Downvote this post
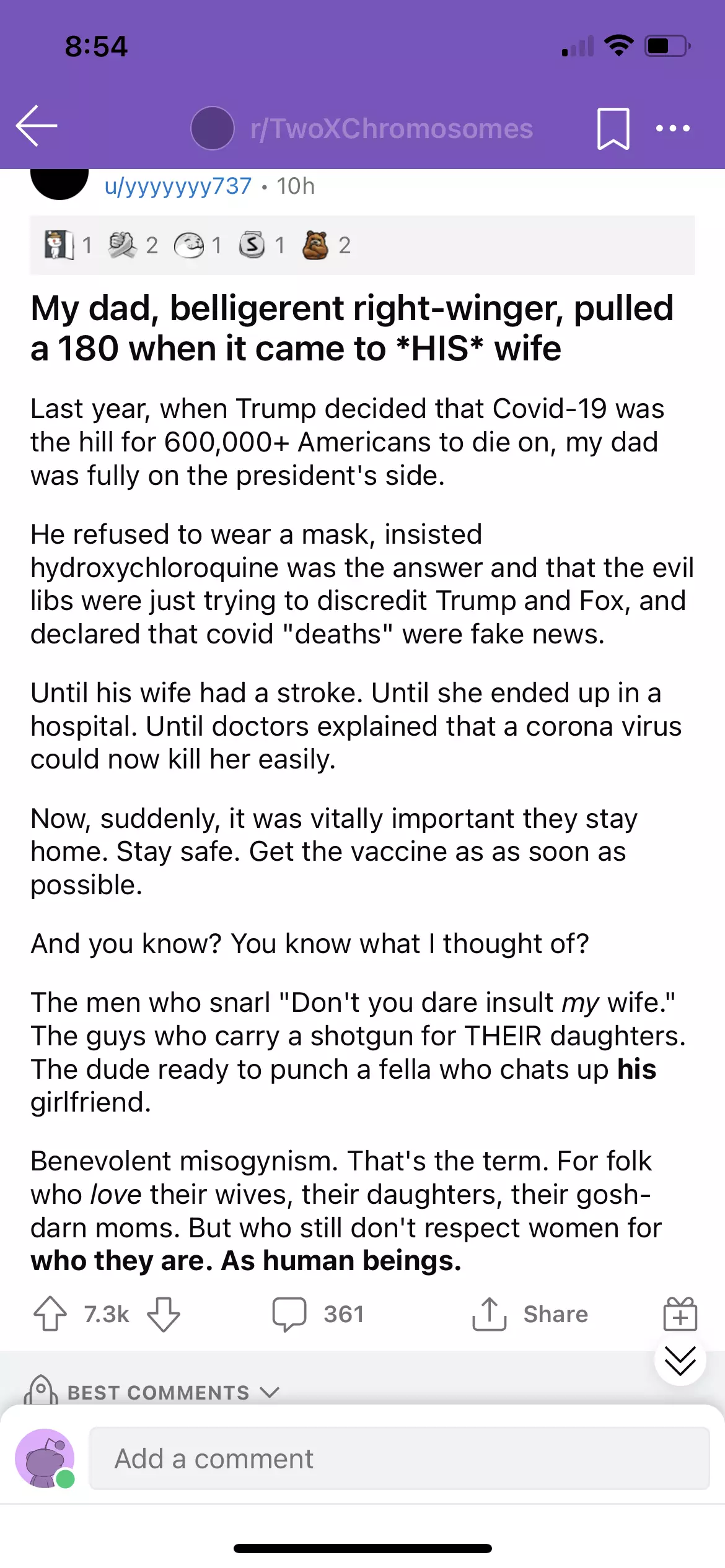 pyautogui.click(x=164, y=1313)
